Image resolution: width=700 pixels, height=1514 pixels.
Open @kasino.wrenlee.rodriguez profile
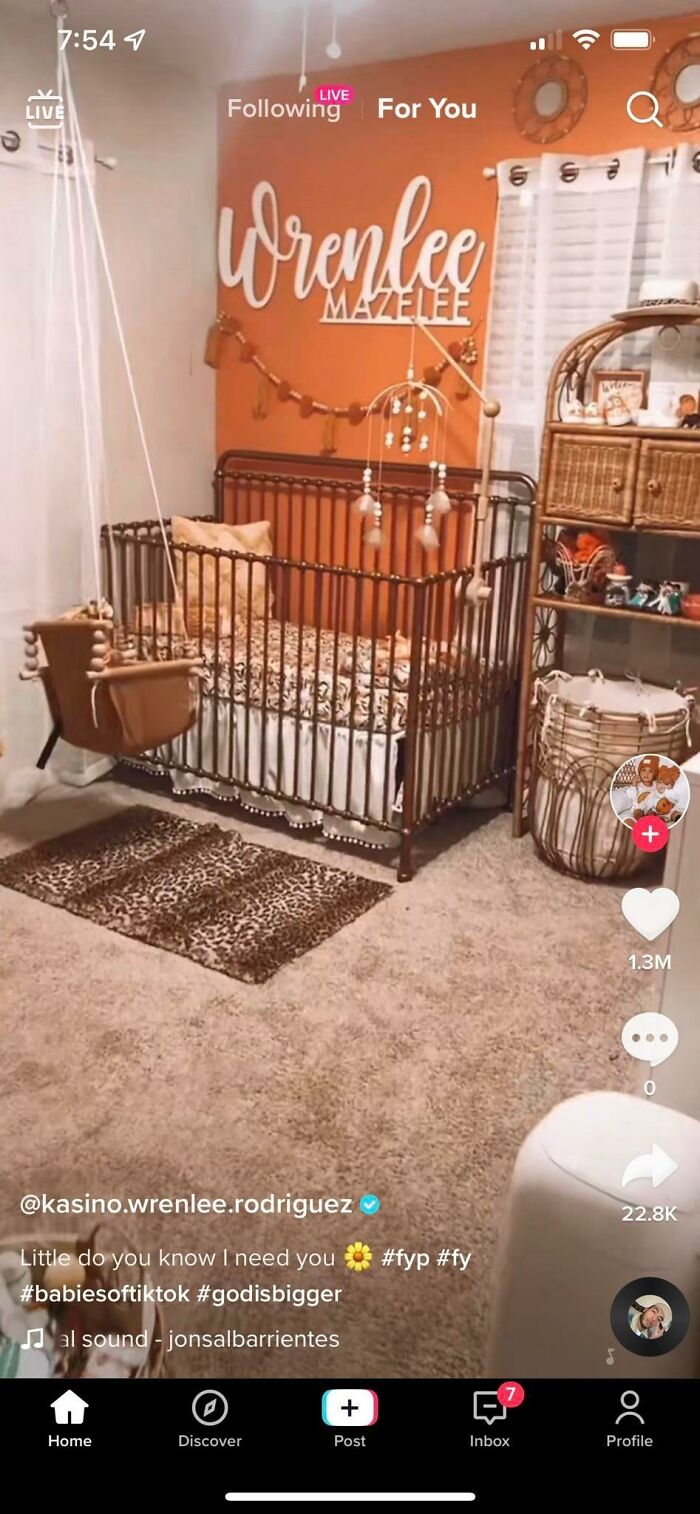coord(186,1204)
